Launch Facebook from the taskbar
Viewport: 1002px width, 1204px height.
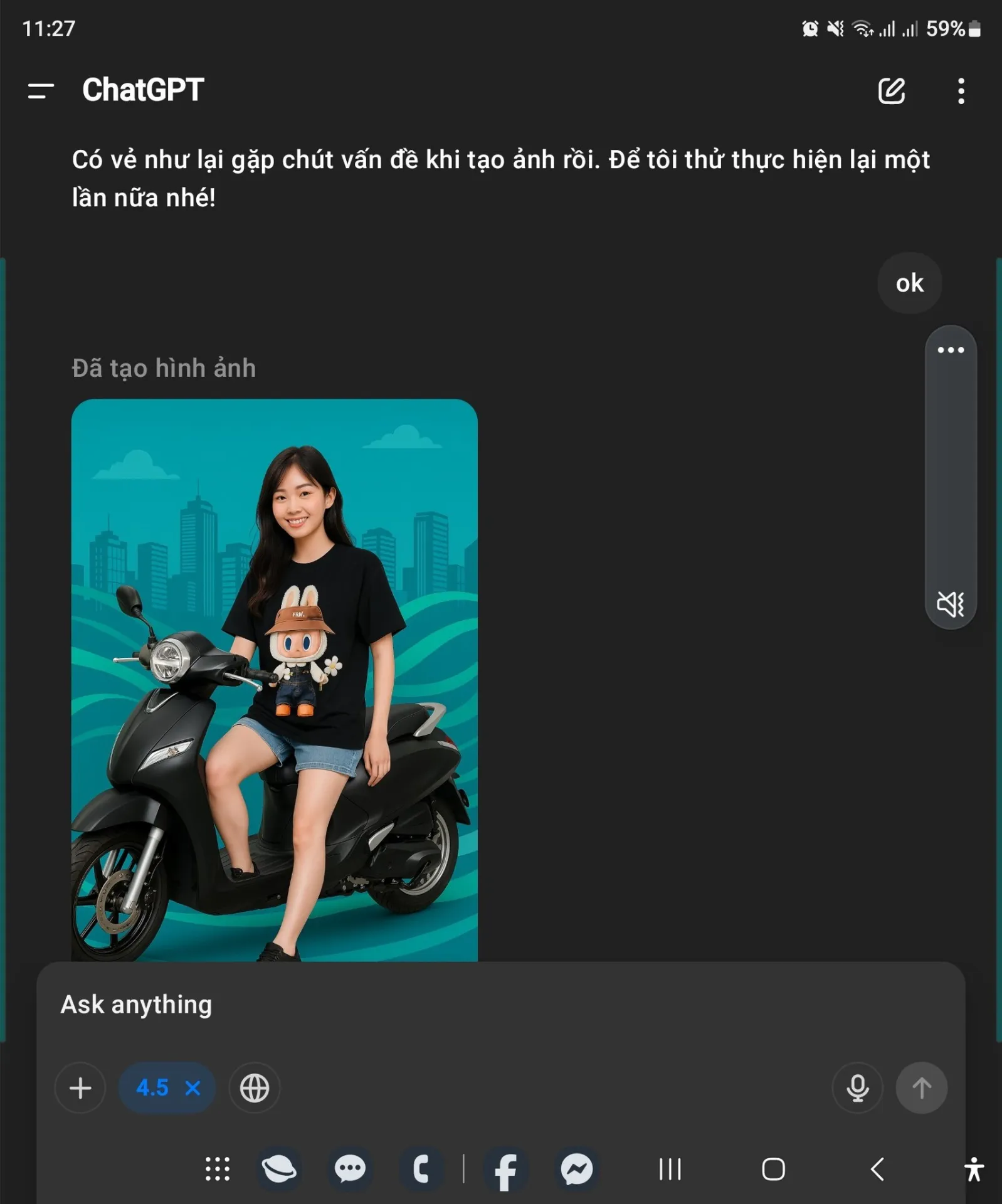point(505,1170)
